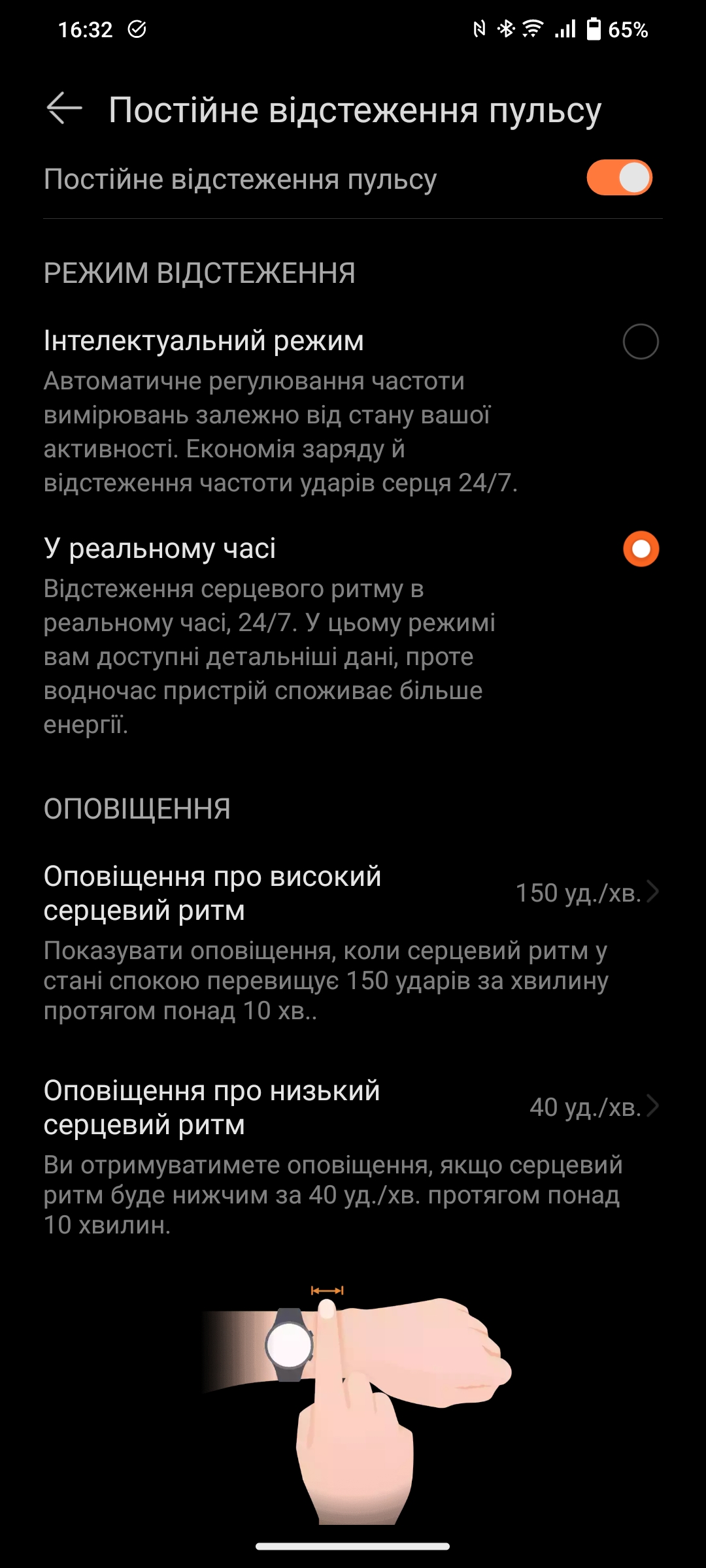706x1568 pixels.
Task: Open Оповіщення про високий серцевий ритм
Action: (x=352, y=892)
